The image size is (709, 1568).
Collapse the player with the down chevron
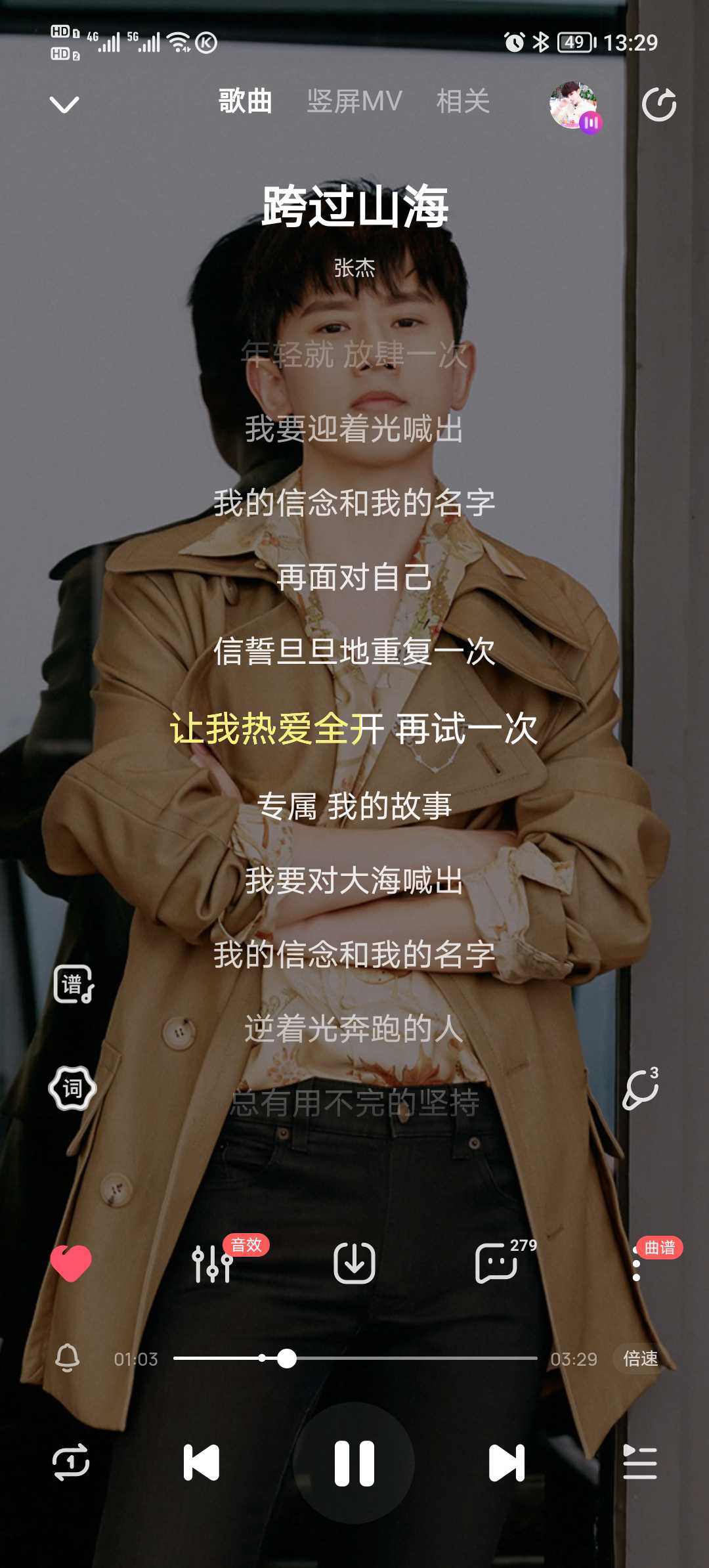pos(64,104)
